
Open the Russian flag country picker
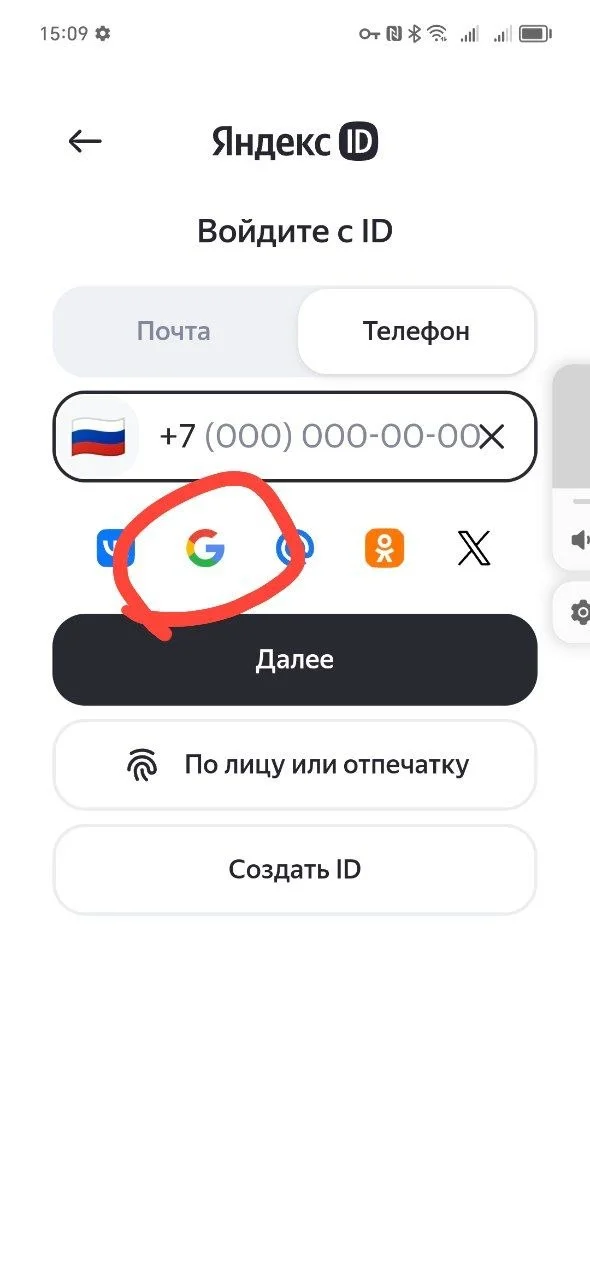(98, 437)
